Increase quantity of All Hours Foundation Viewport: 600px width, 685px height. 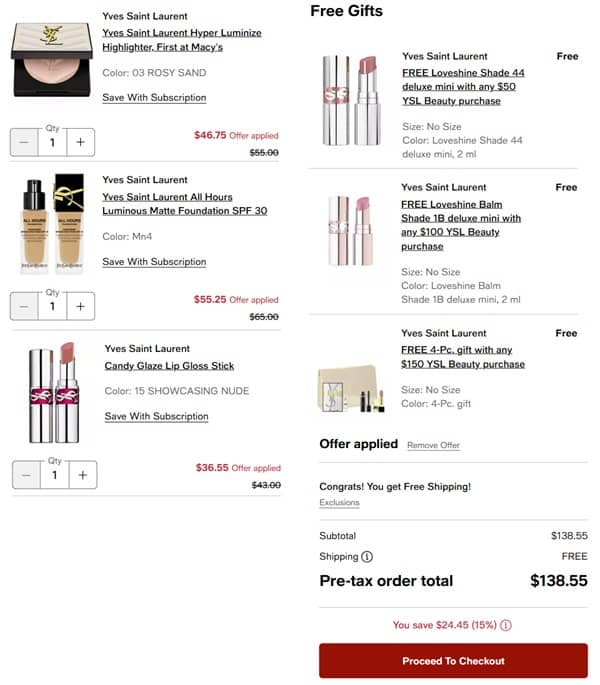tap(80, 307)
